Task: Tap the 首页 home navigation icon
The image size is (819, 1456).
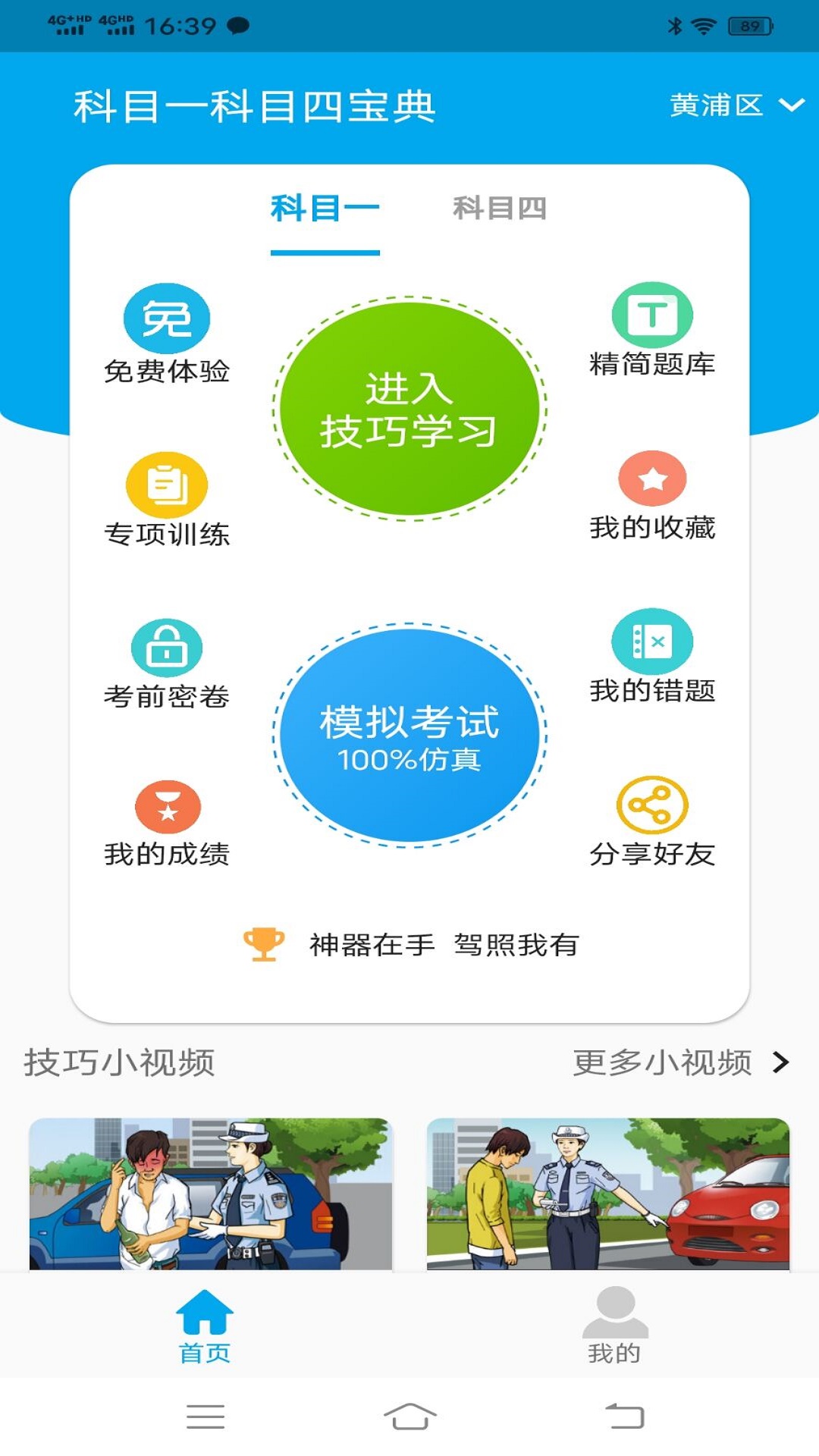Action: [x=205, y=1316]
